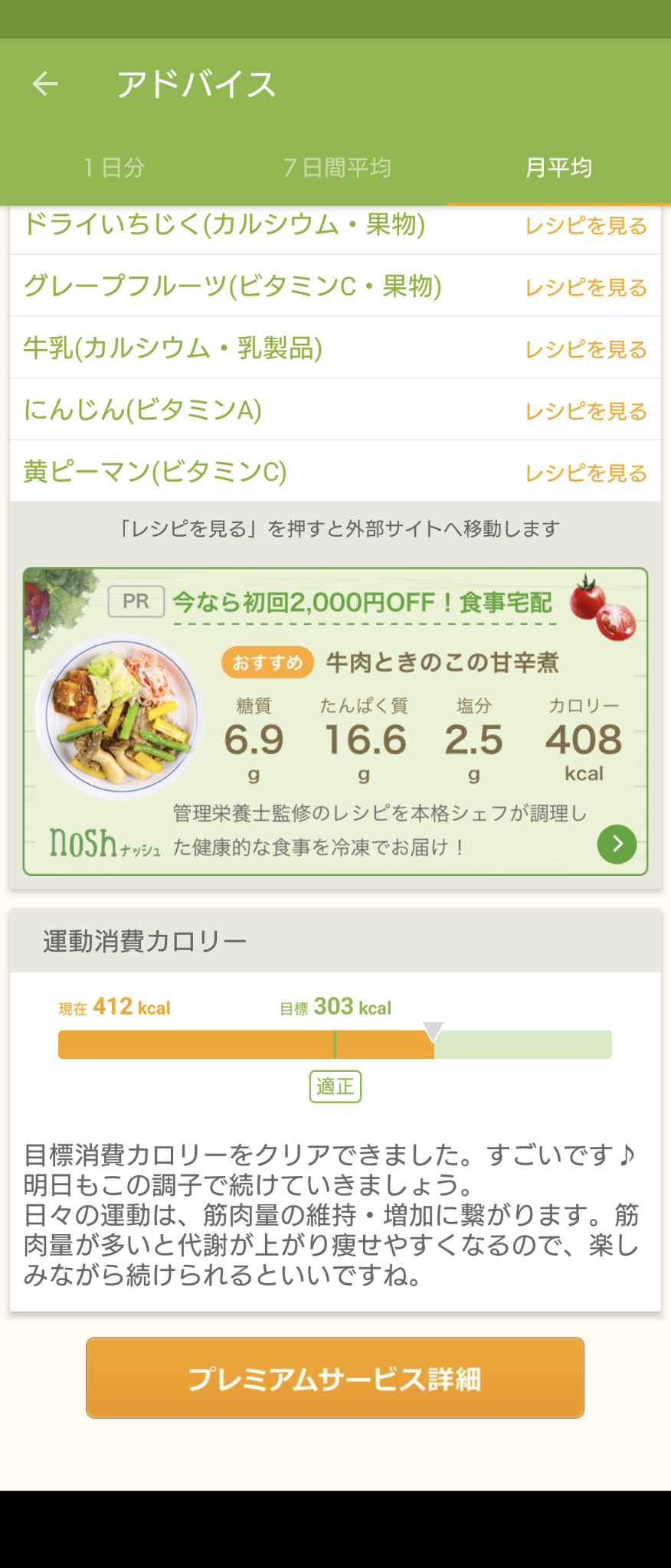Switch to the 7日間平均 tab
The width and height of the screenshot is (671, 1568).
(x=337, y=168)
